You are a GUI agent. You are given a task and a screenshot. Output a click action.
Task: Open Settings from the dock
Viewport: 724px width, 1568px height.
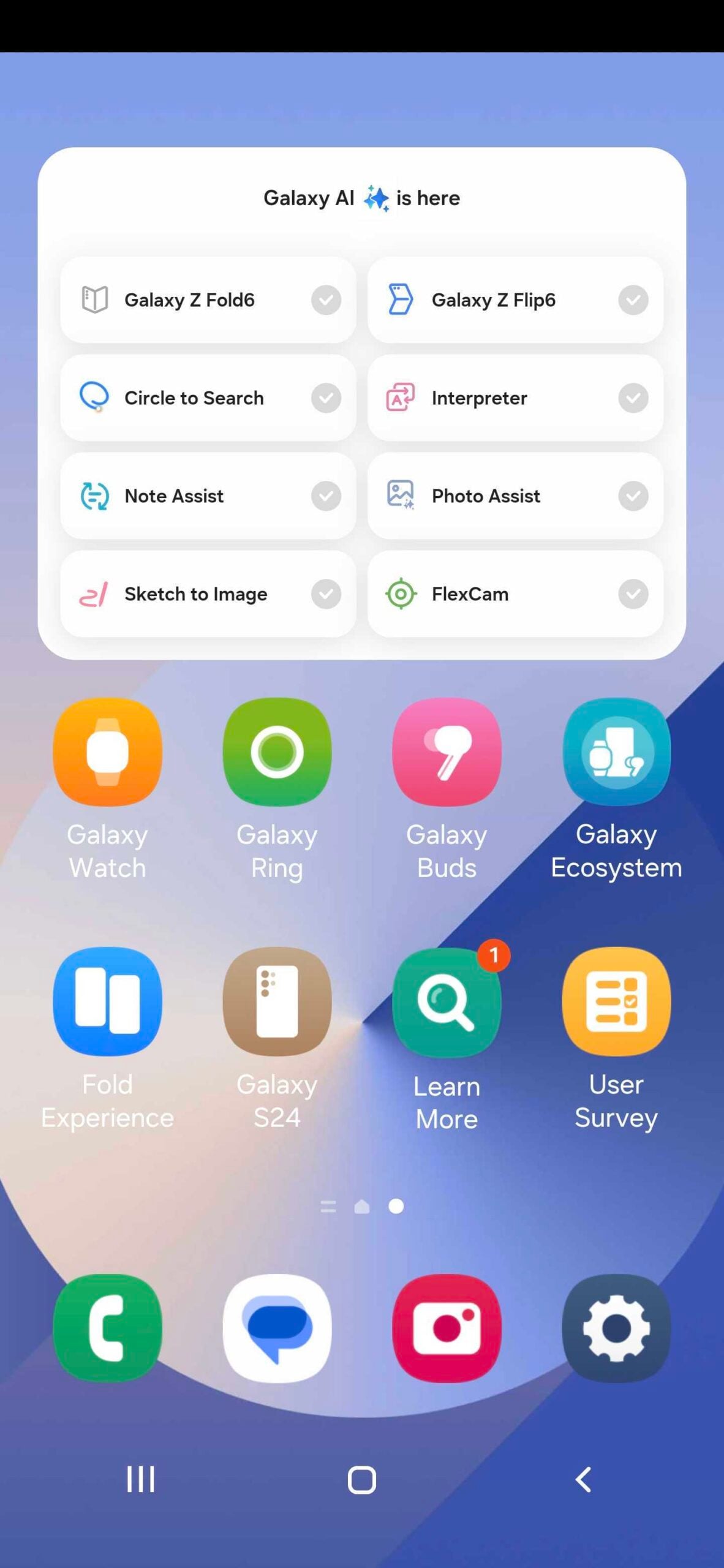[x=616, y=1328]
